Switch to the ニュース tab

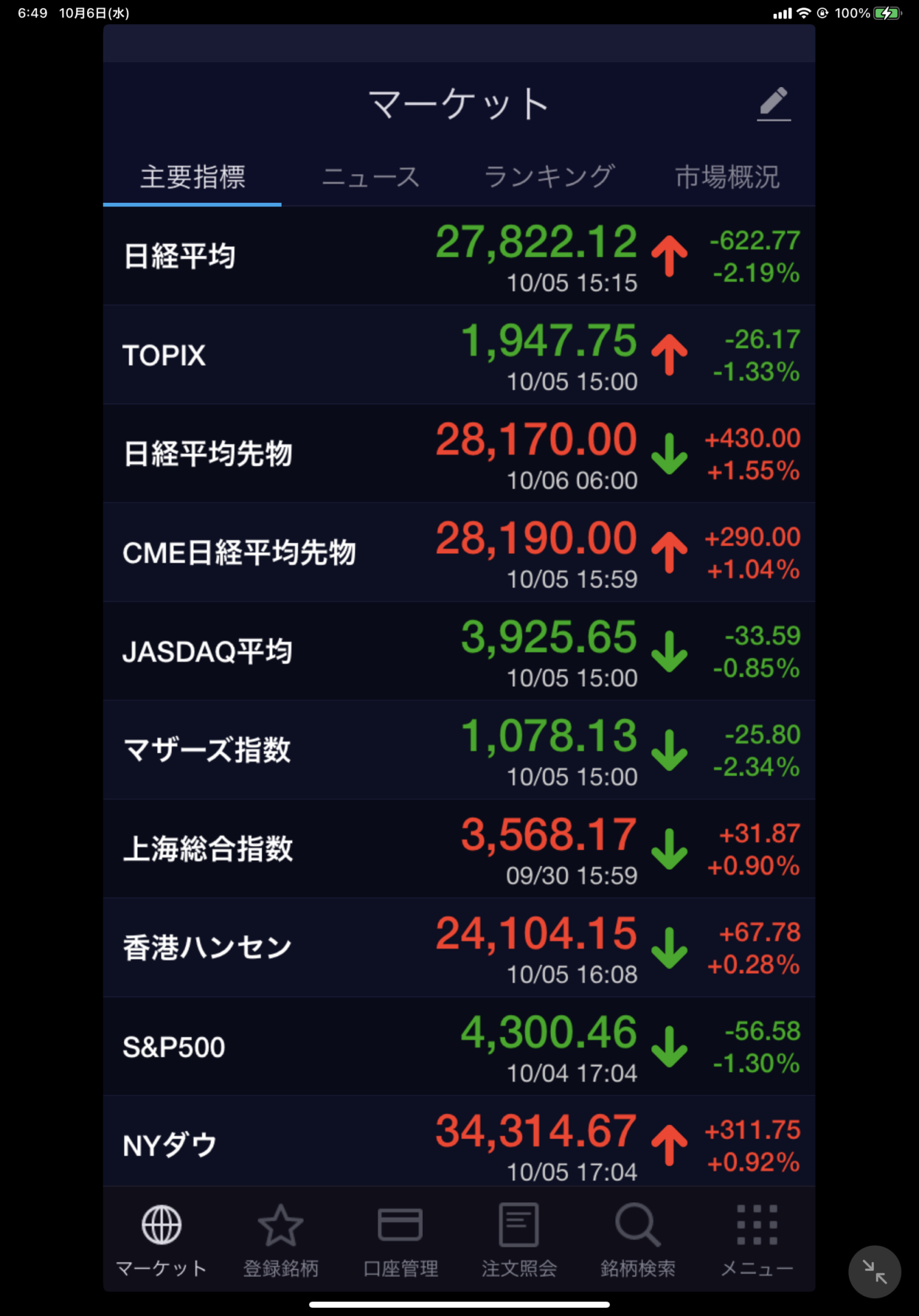[371, 178]
